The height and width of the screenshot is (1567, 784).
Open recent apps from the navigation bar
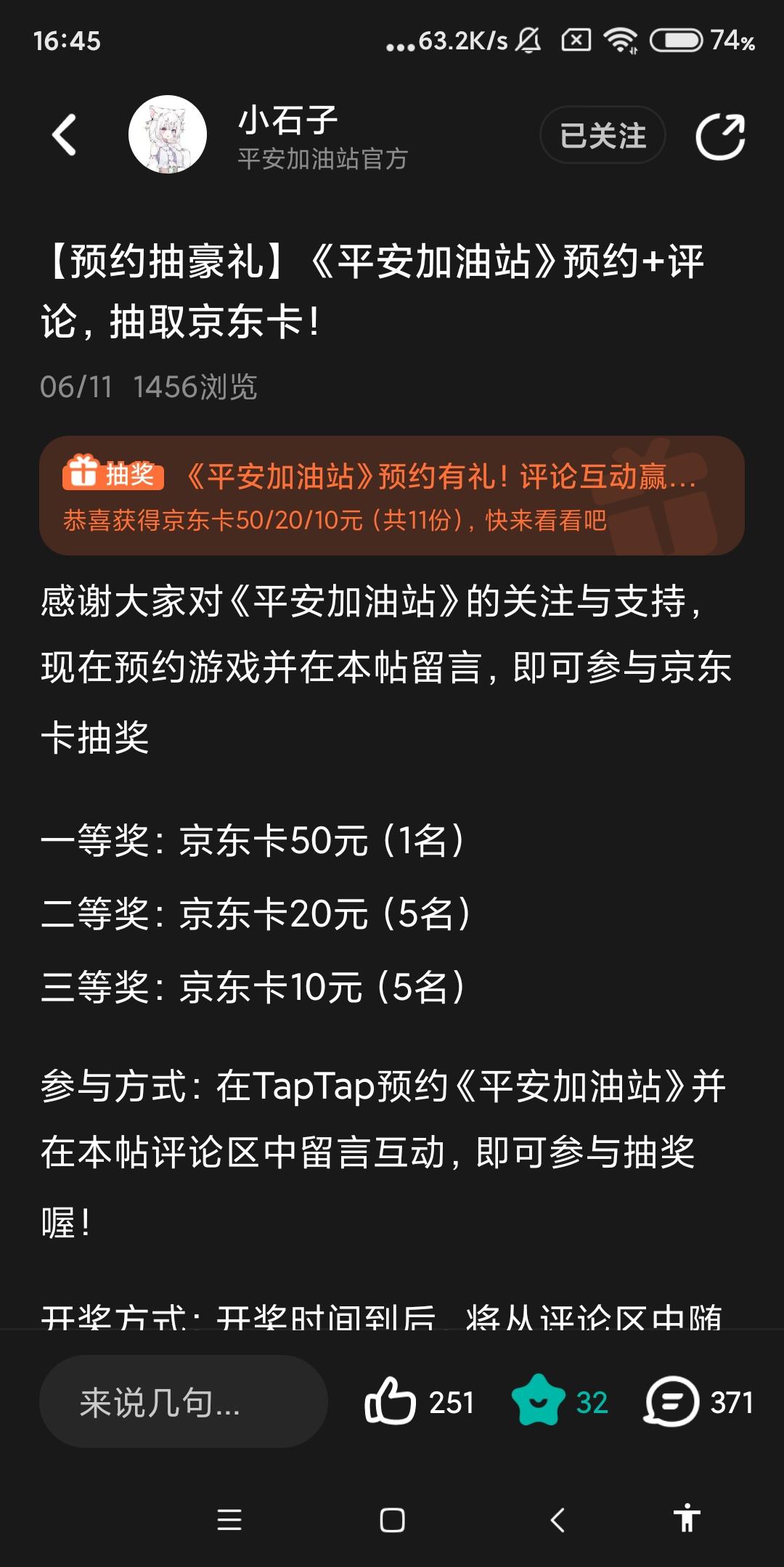229,1520
